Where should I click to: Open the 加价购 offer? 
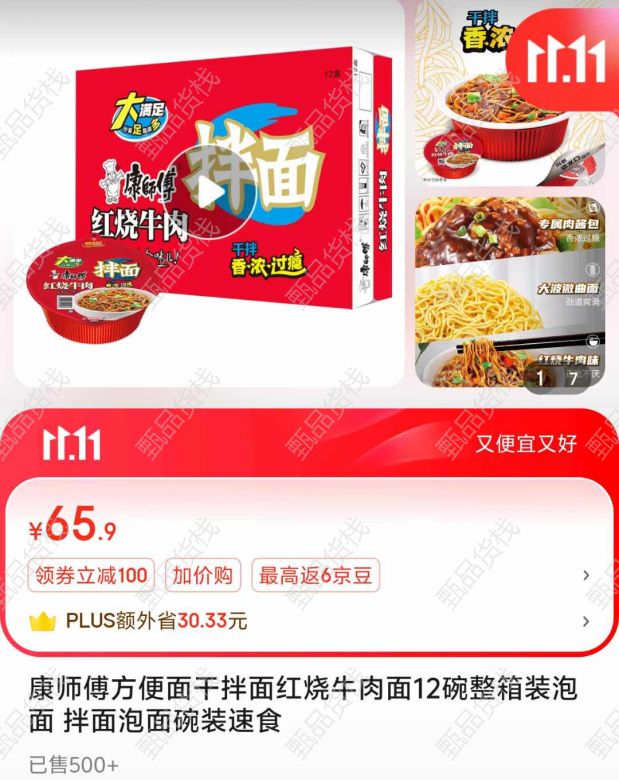point(203,575)
